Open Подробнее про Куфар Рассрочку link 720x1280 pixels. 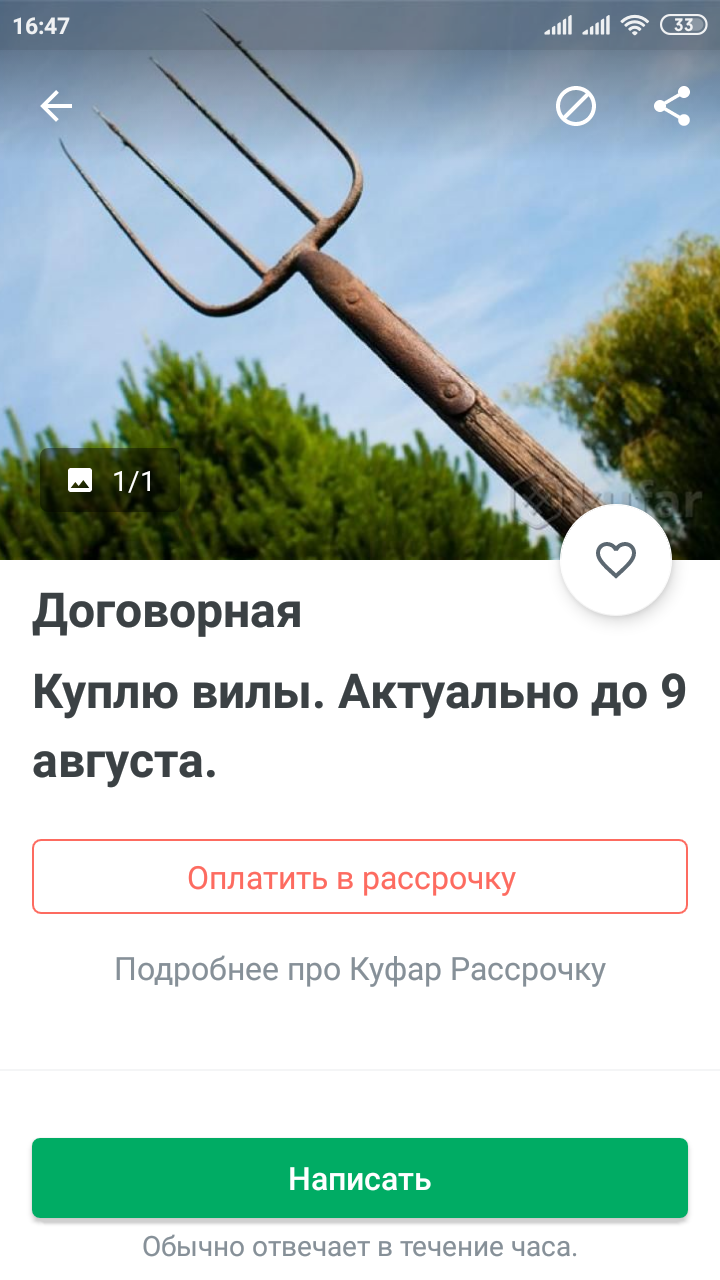coord(360,969)
